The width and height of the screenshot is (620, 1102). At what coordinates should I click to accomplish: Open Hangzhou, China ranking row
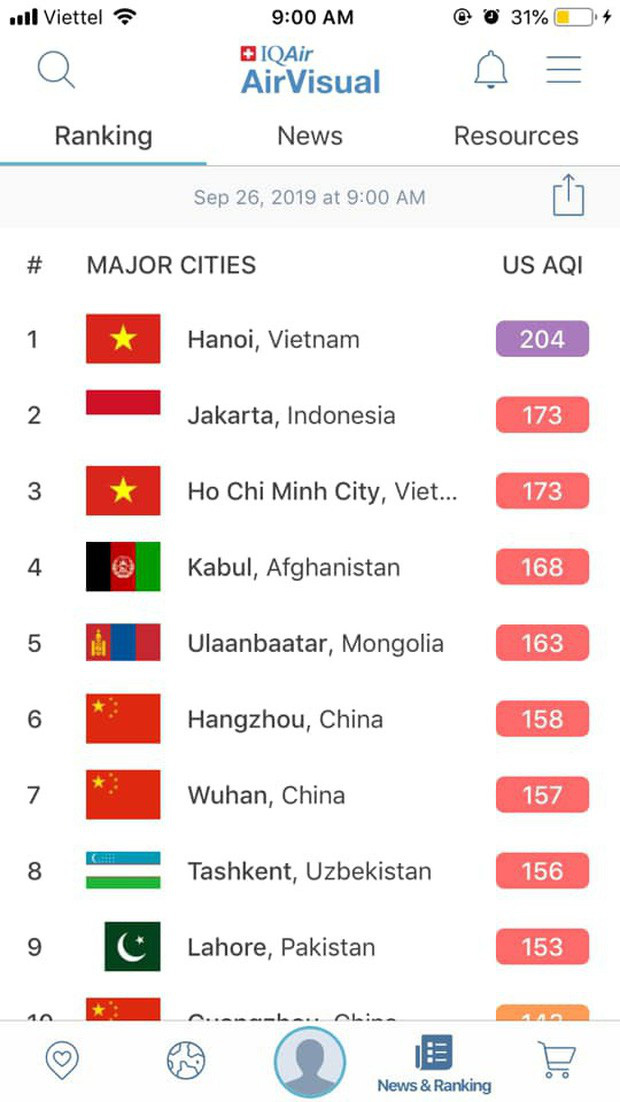(x=285, y=719)
